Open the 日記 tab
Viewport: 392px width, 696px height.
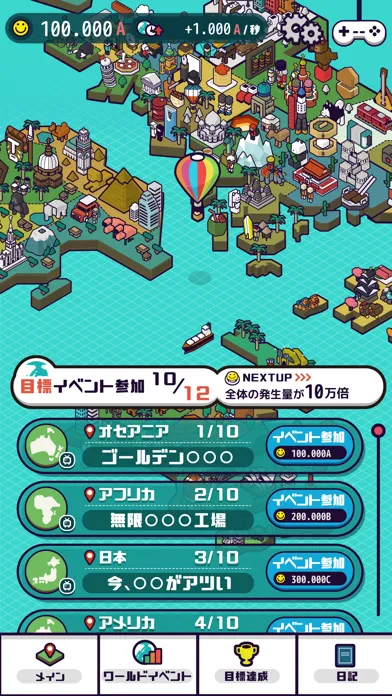[345, 664]
